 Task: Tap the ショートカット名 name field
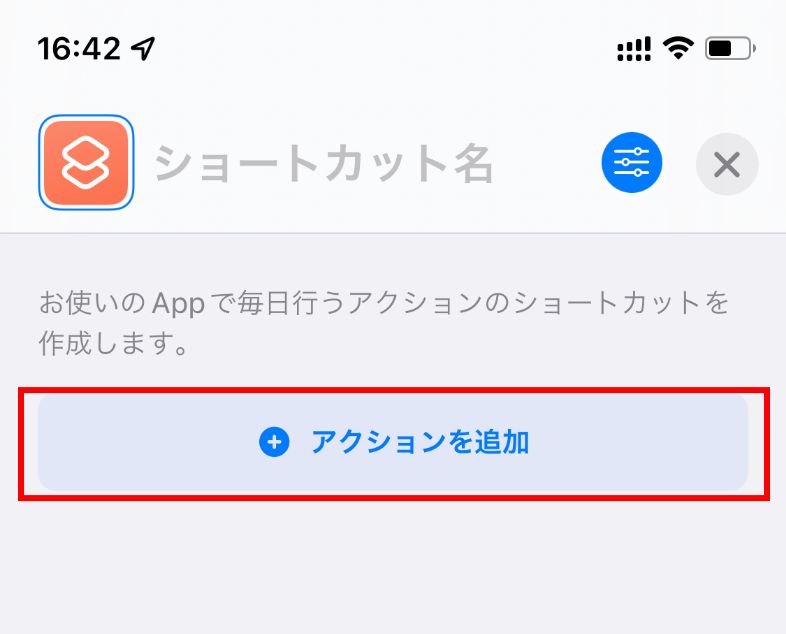click(x=324, y=163)
